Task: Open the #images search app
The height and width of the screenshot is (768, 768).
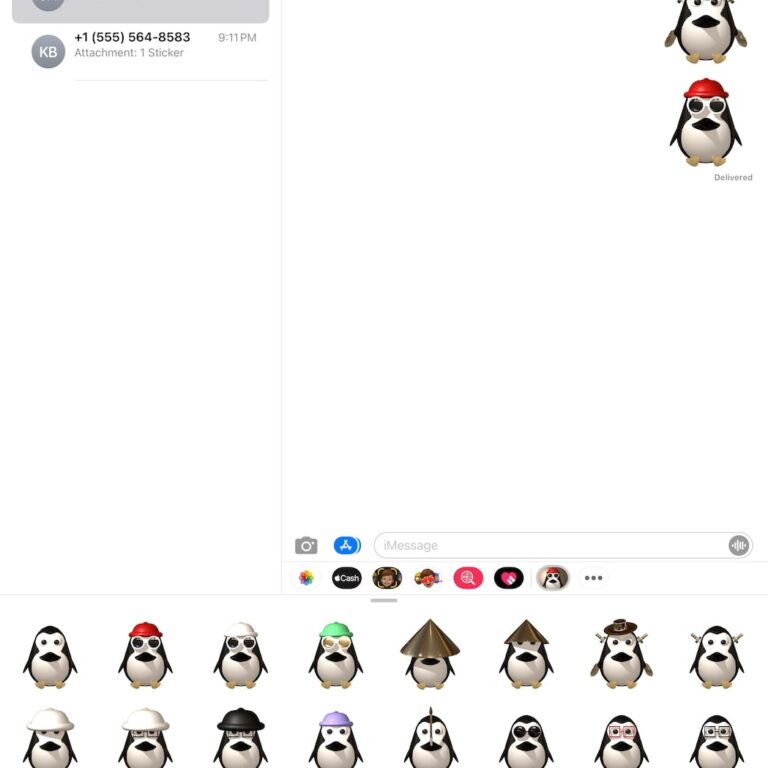Action: click(x=468, y=578)
